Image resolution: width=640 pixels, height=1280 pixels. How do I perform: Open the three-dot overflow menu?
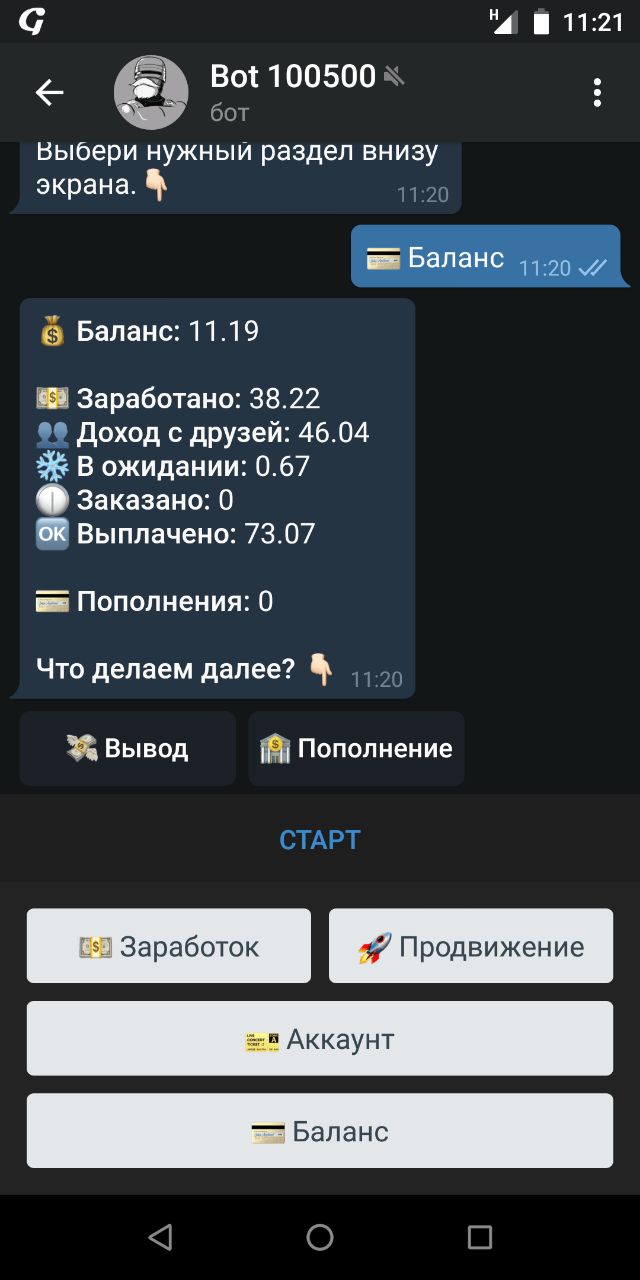[x=597, y=93]
